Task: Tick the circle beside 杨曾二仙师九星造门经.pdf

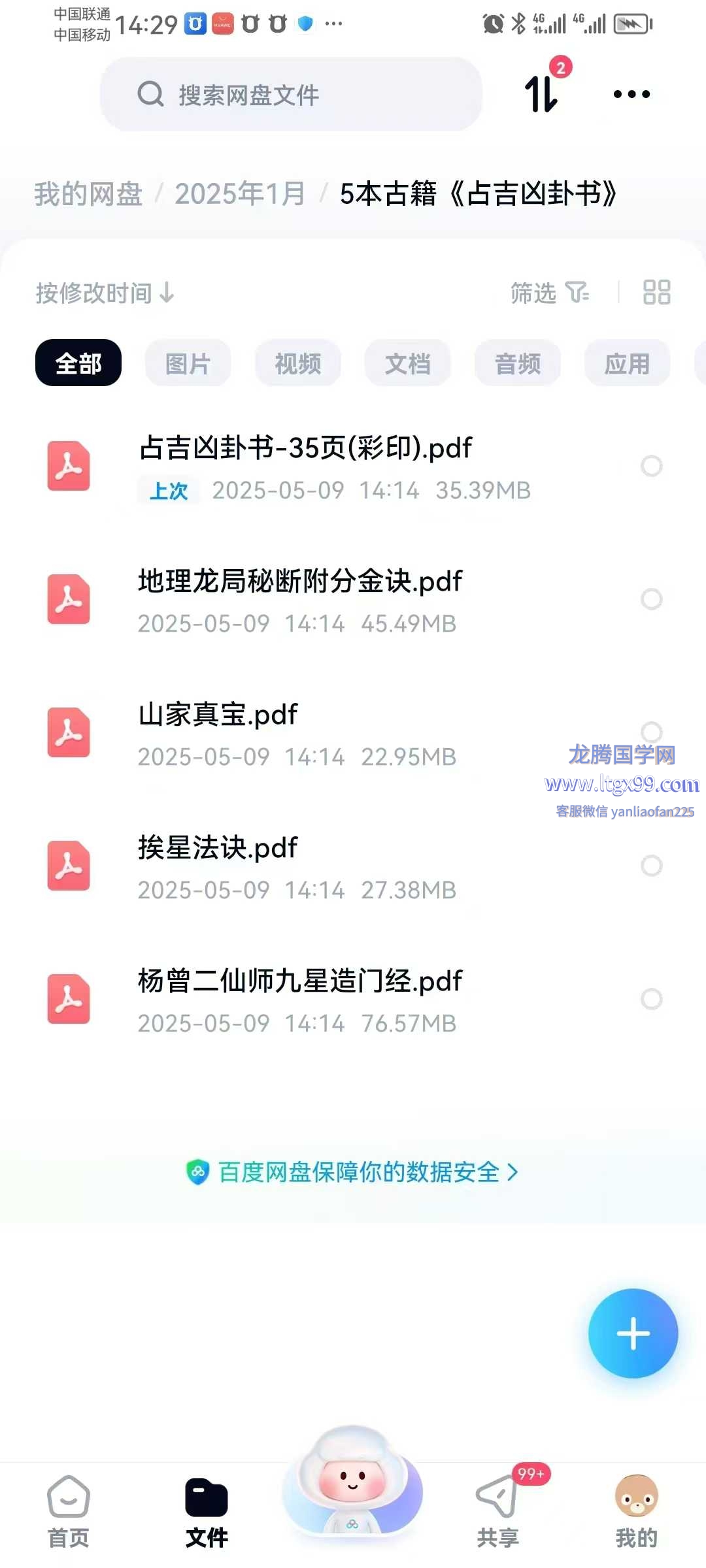Action: (x=651, y=999)
